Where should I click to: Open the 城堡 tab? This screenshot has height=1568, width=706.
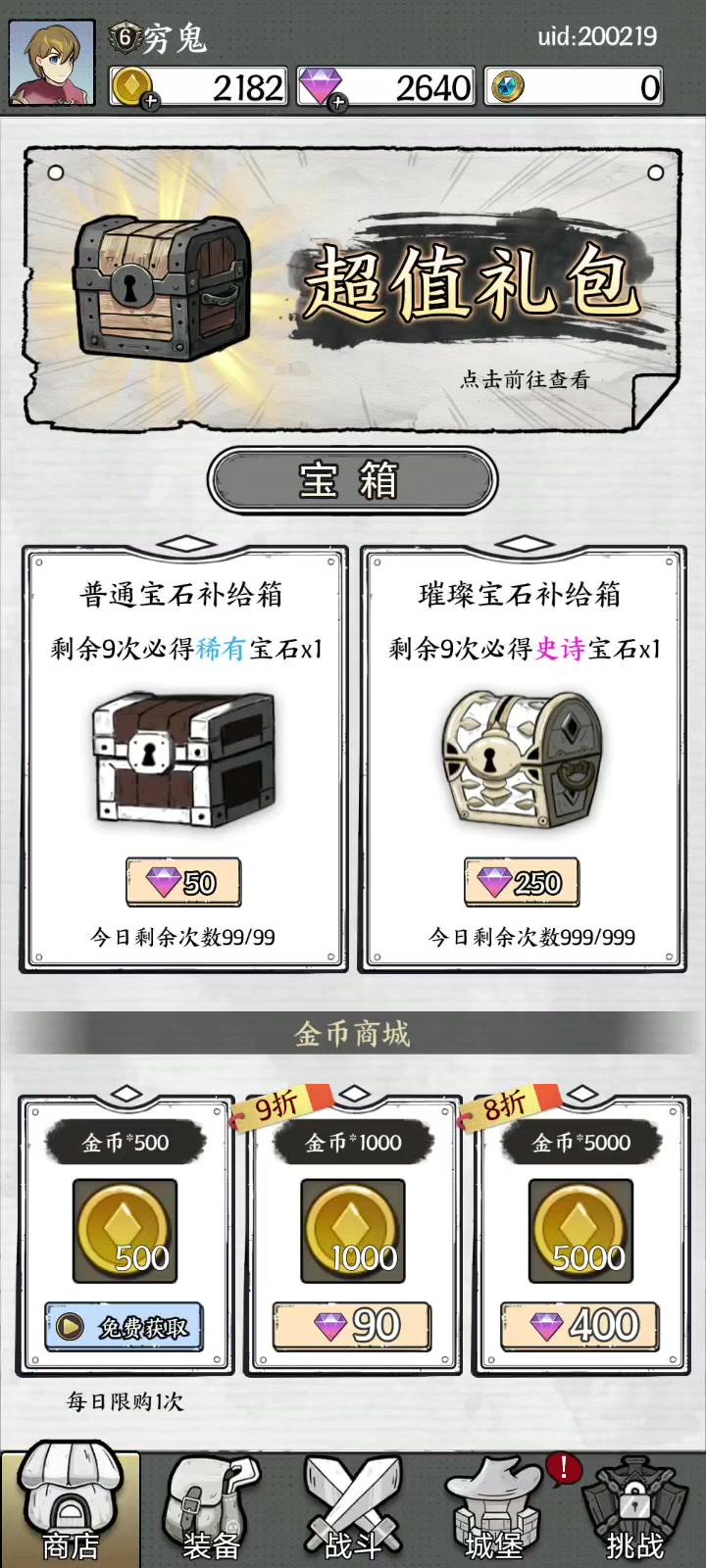click(493, 1509)
